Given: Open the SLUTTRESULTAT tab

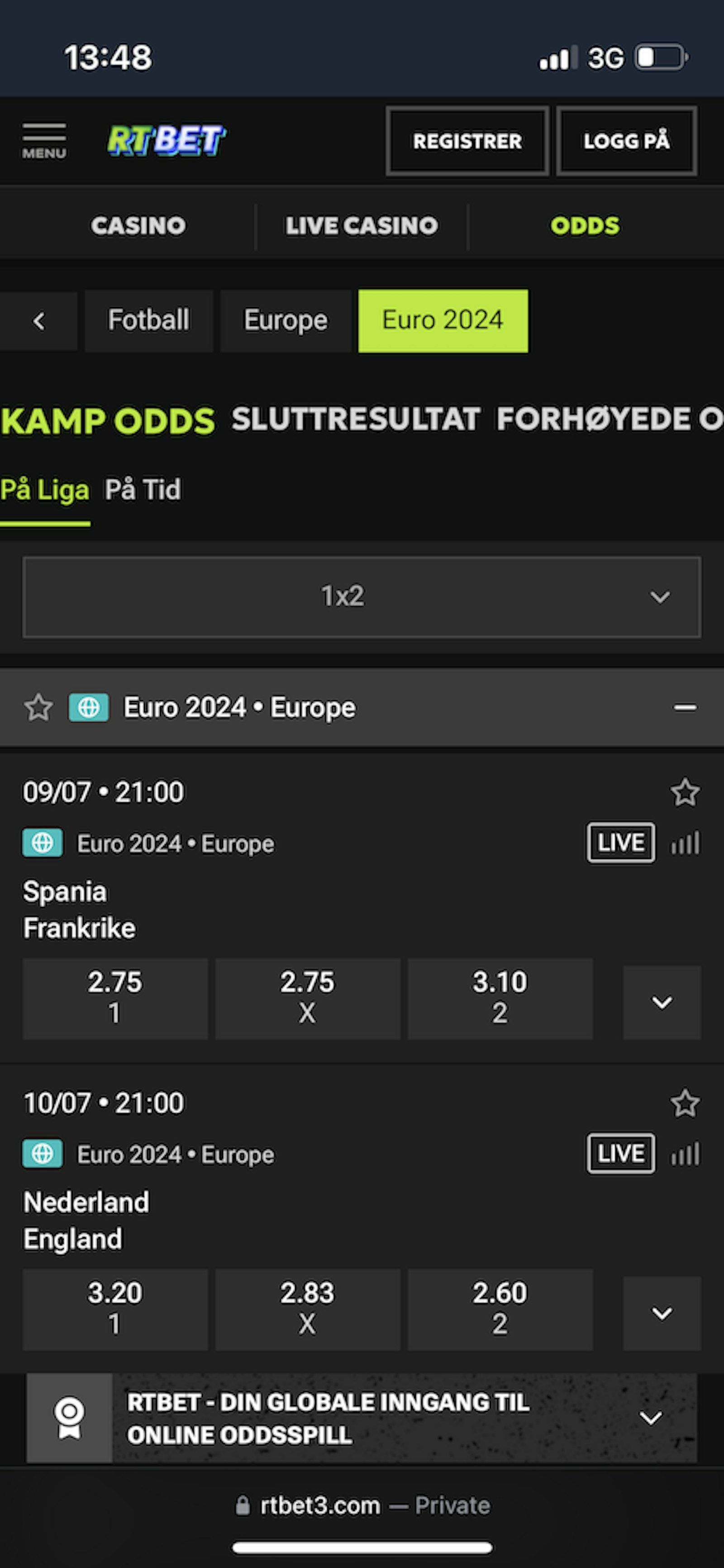Looking at the screenshot, I should pyautogui.click(x=356, y=419).
